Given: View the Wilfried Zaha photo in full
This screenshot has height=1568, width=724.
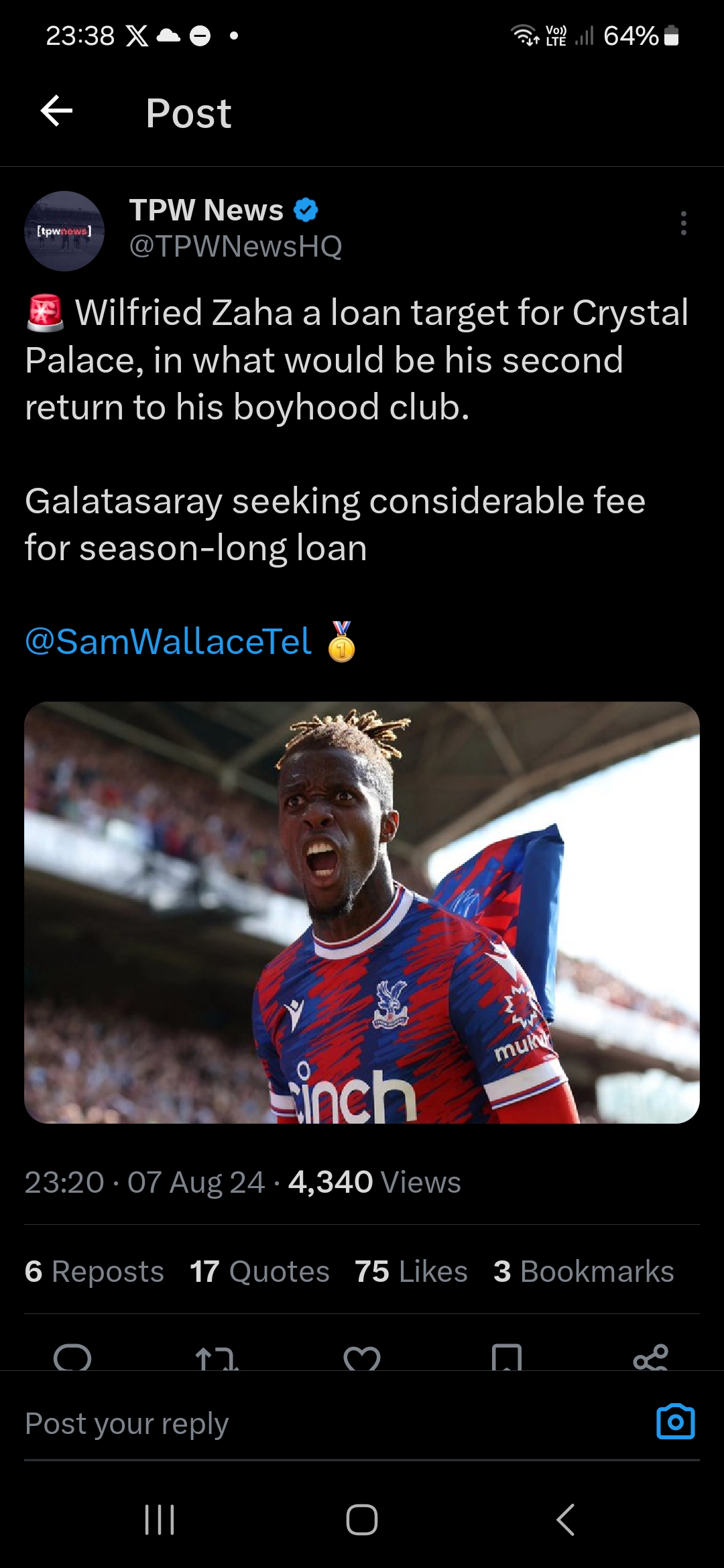Looking at the screenshot, I should click(x=362, y=913).
